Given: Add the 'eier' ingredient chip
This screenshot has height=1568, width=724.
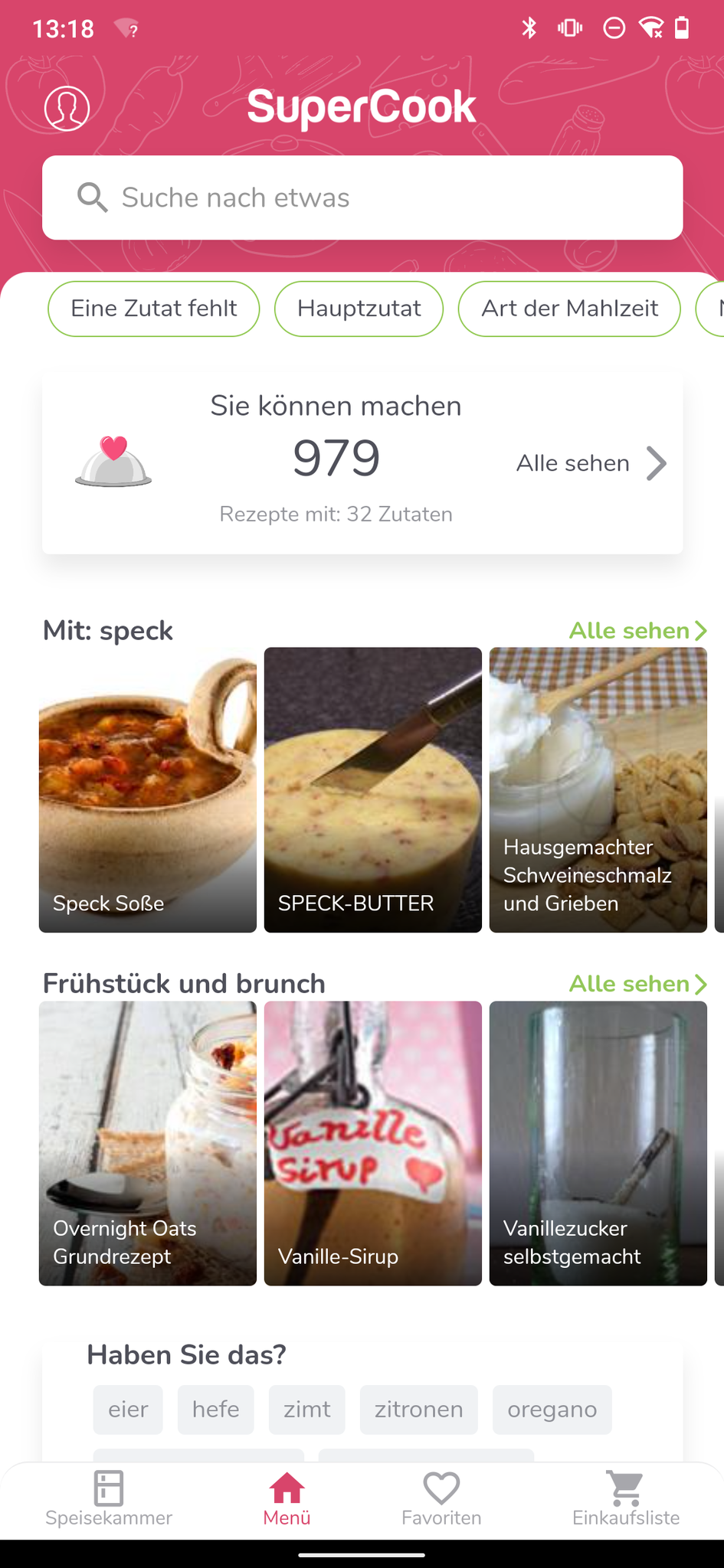Looking at the screenshot, I should click(x=128, y=1410).
